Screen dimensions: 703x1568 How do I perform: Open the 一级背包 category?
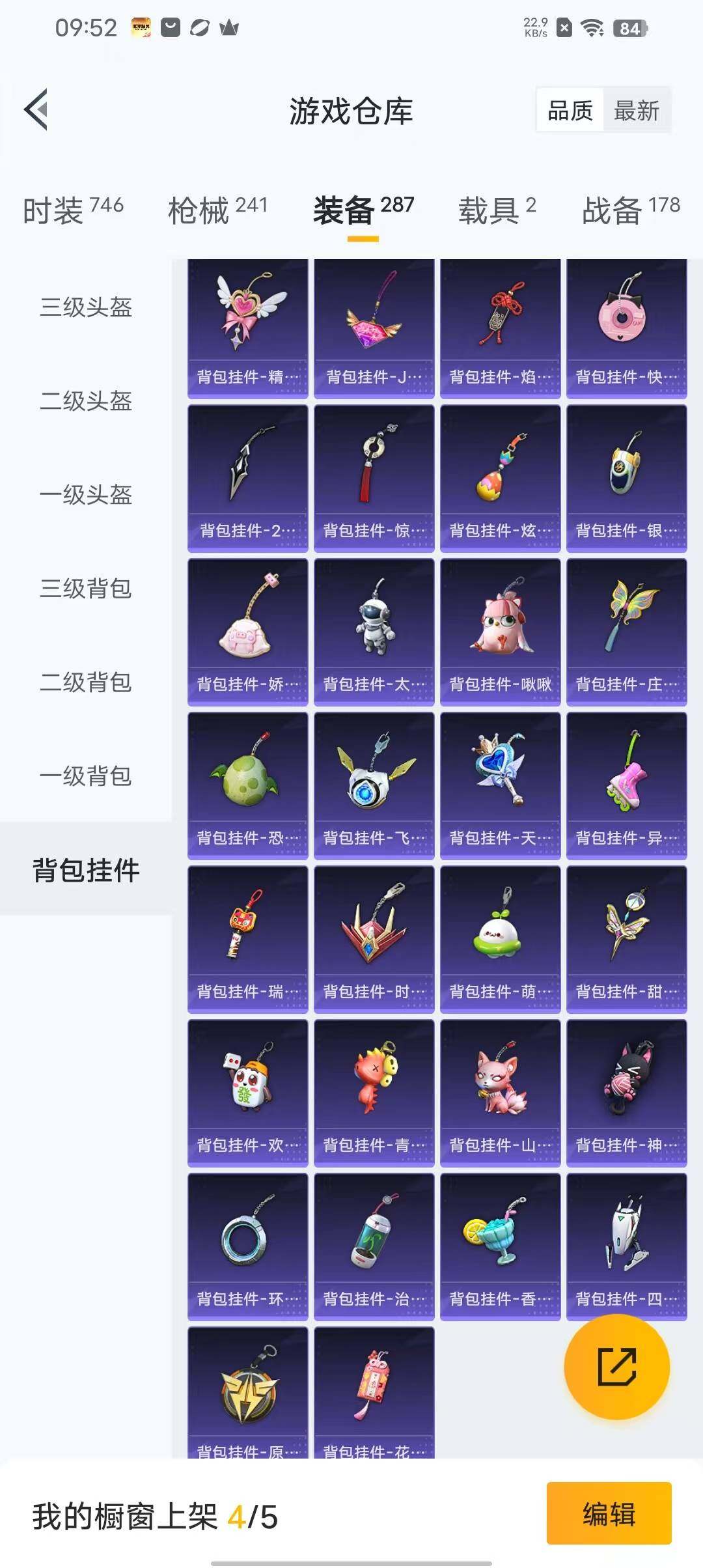[x=86, y=776]
